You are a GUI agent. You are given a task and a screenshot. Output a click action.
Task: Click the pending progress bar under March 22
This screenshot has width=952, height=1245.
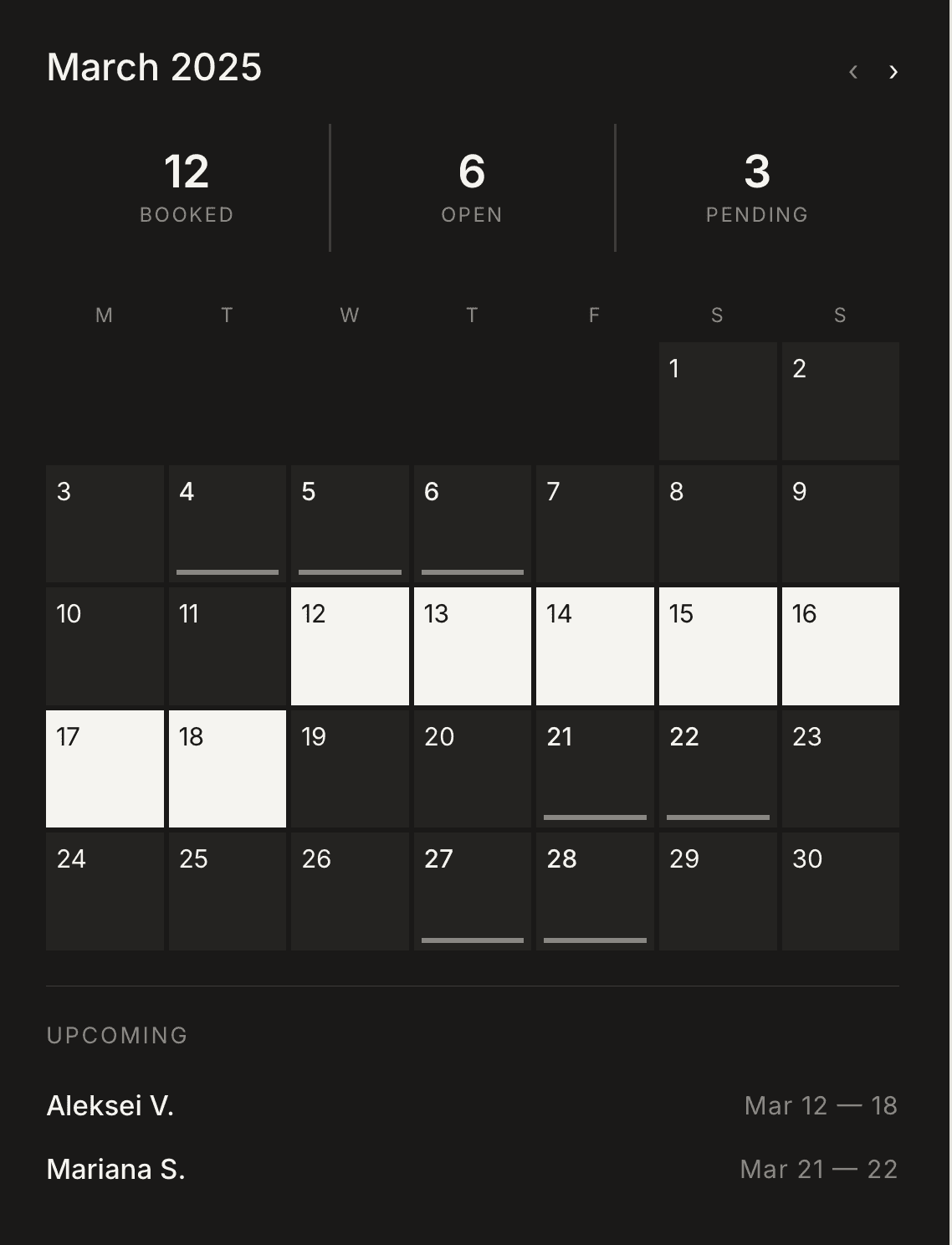point(717,817)
